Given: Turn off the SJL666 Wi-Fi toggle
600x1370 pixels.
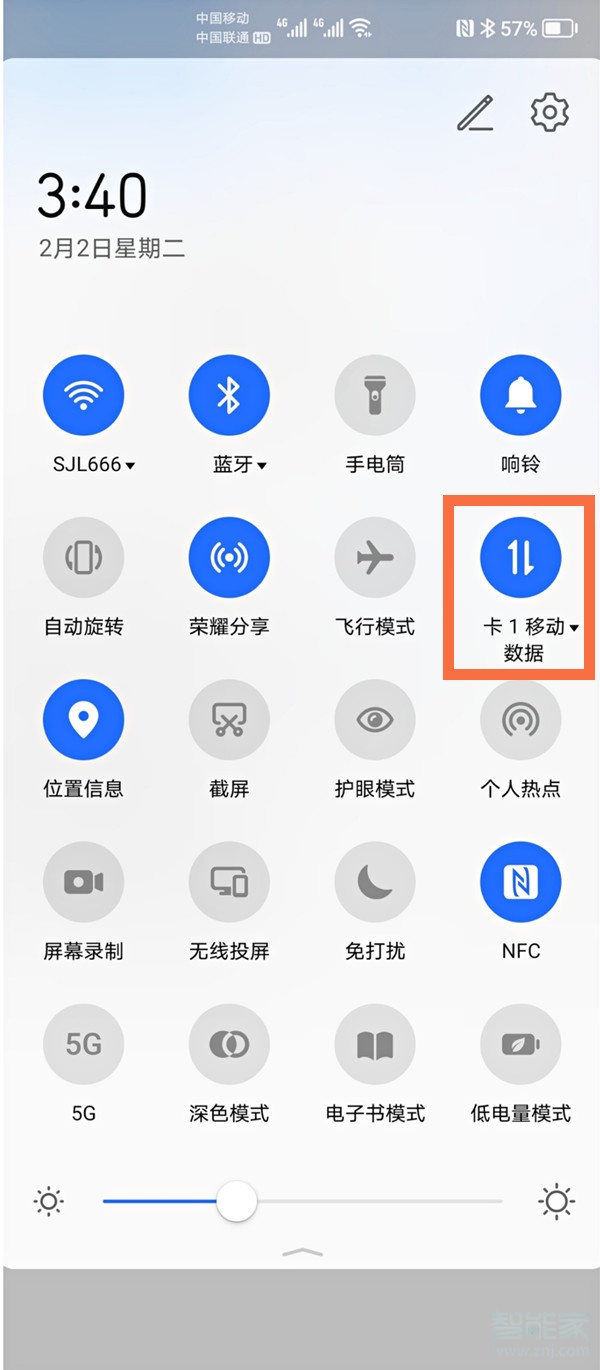Looking at the screenshot, I should (x=84, y=395).
